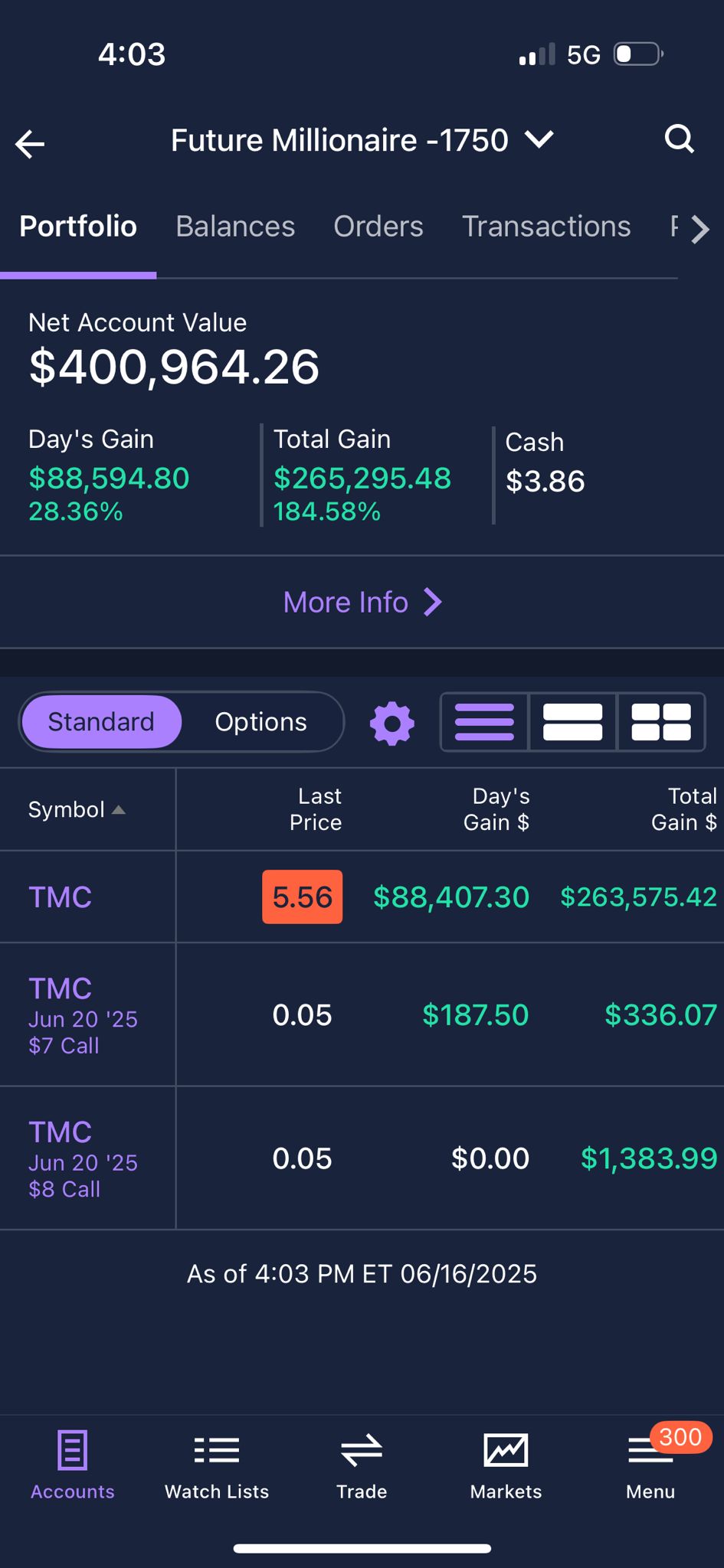Switch to the Orders tab
This screenshot has width=724, height=1568.
click(378, 227)
